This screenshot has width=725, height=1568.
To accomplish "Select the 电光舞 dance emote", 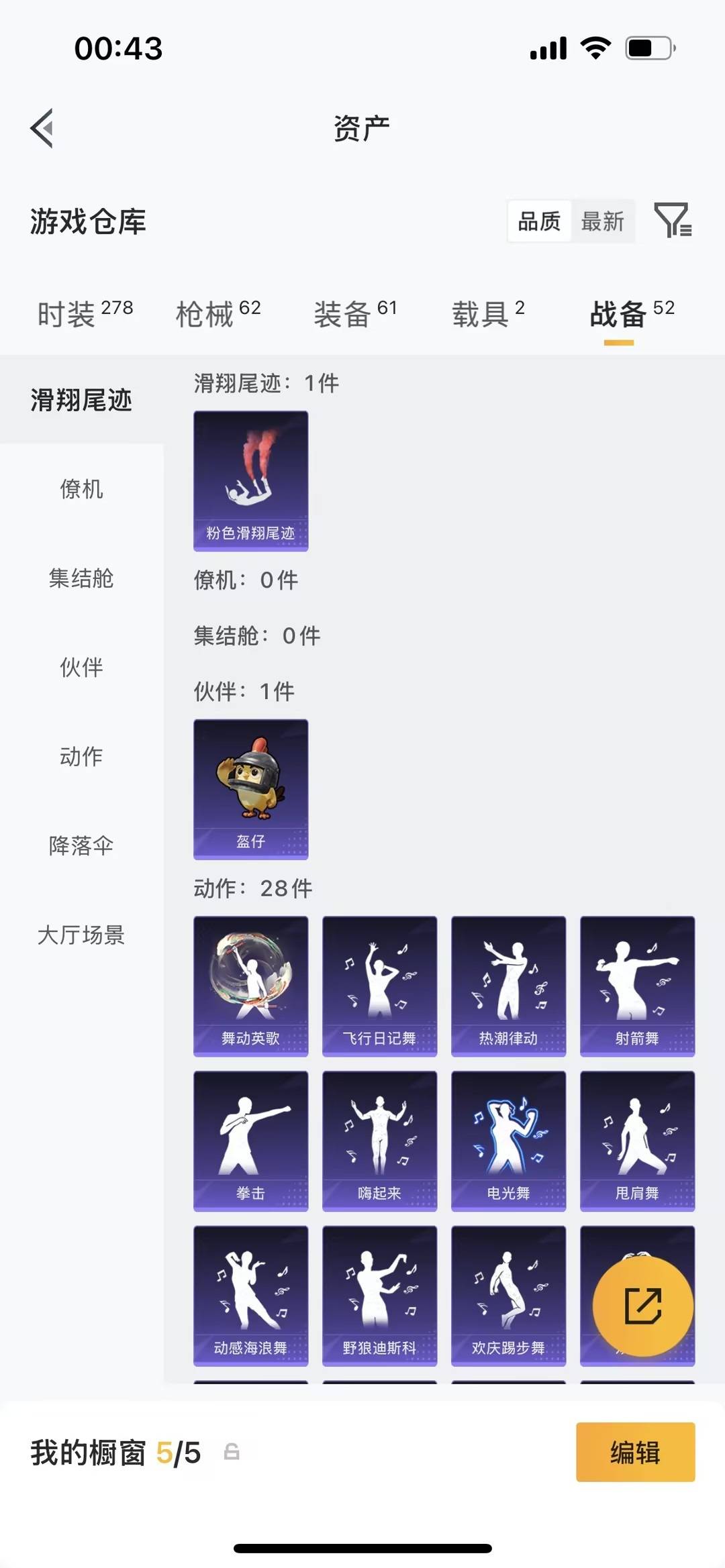I will click(508, 1141).
